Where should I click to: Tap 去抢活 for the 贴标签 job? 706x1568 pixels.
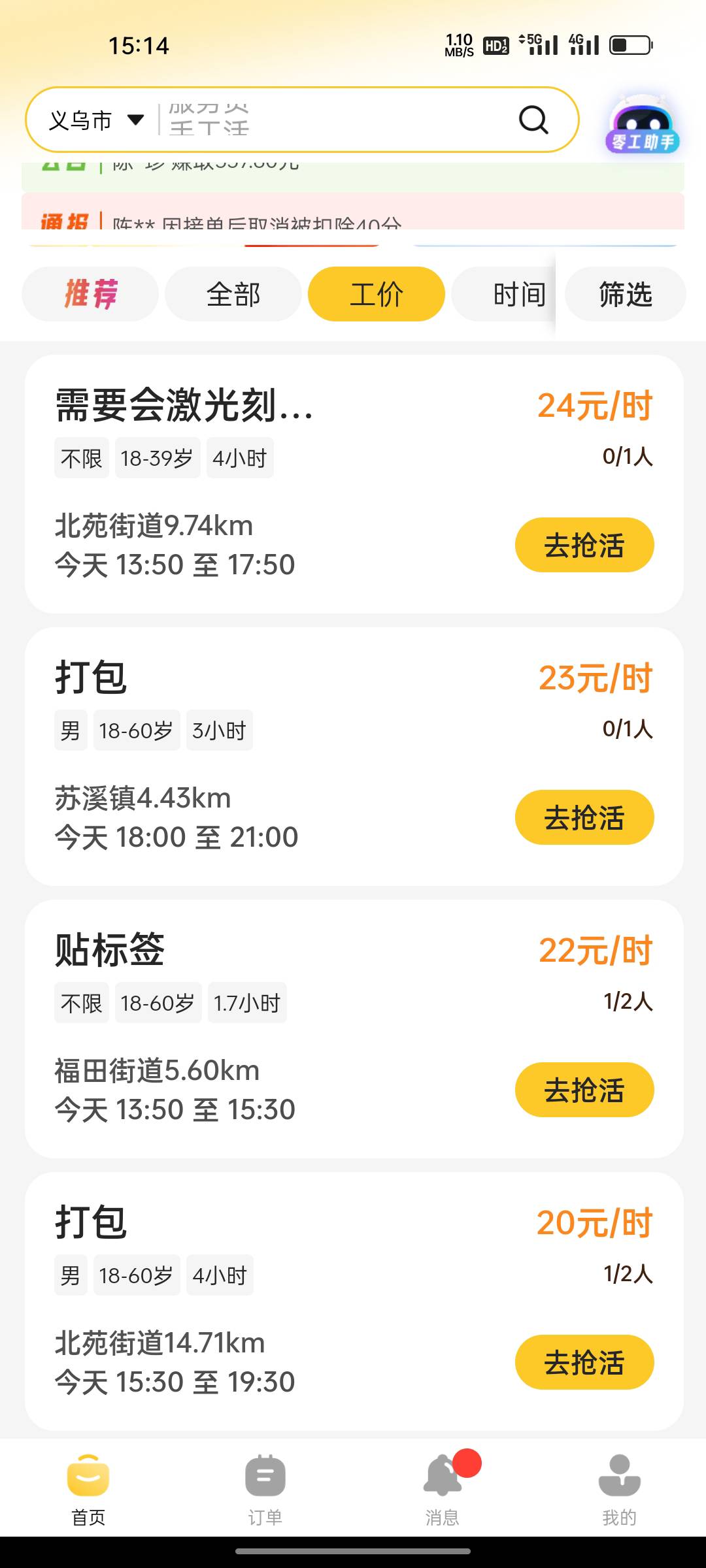(x=584, y=1090)
